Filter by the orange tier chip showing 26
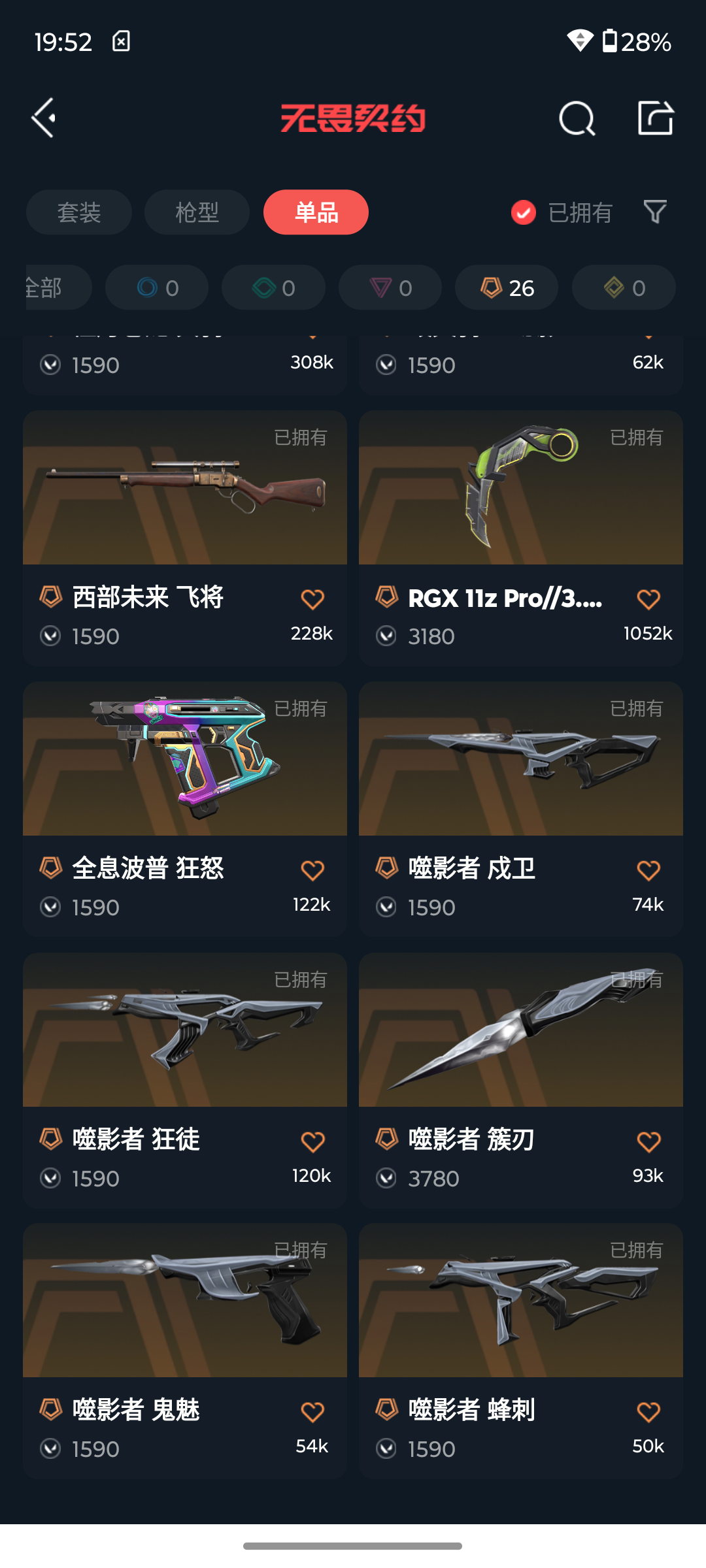The width and height of the screenshot is (706, 1568). [507, 287]
